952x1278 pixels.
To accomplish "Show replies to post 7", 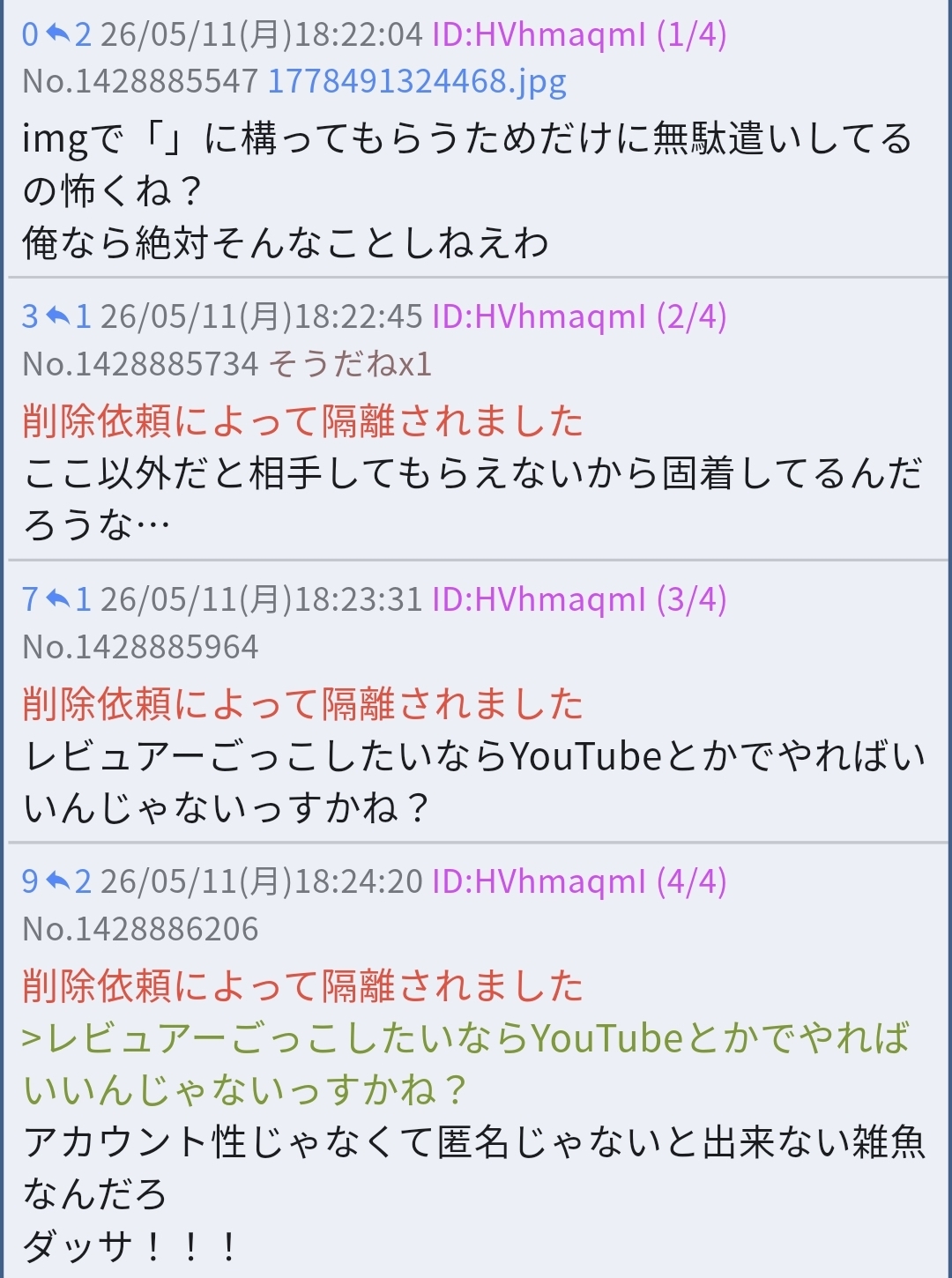I will (69, 599).
